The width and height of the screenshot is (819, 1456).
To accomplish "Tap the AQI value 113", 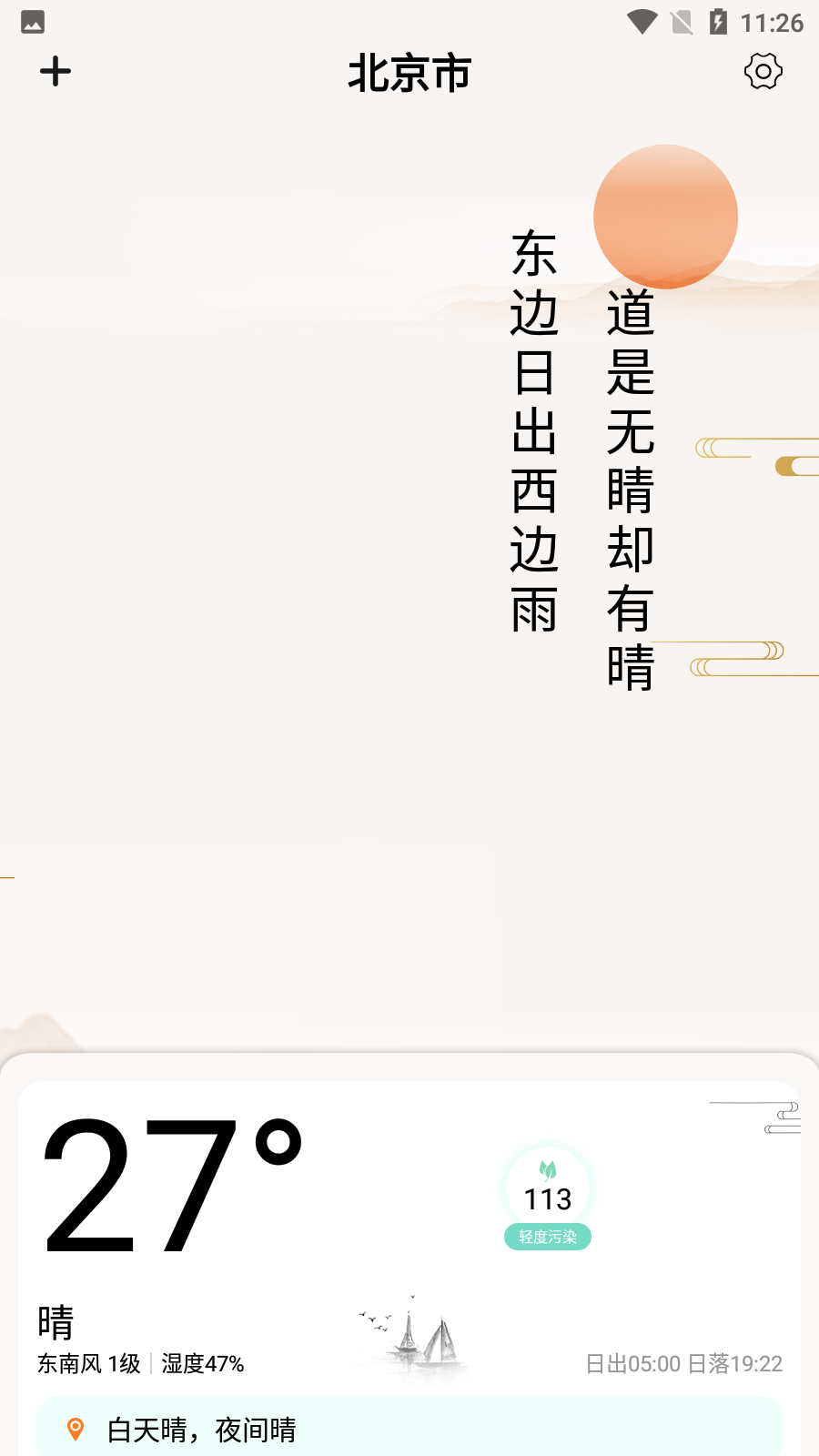I will pyautogui.click(x=547, y=1199).
